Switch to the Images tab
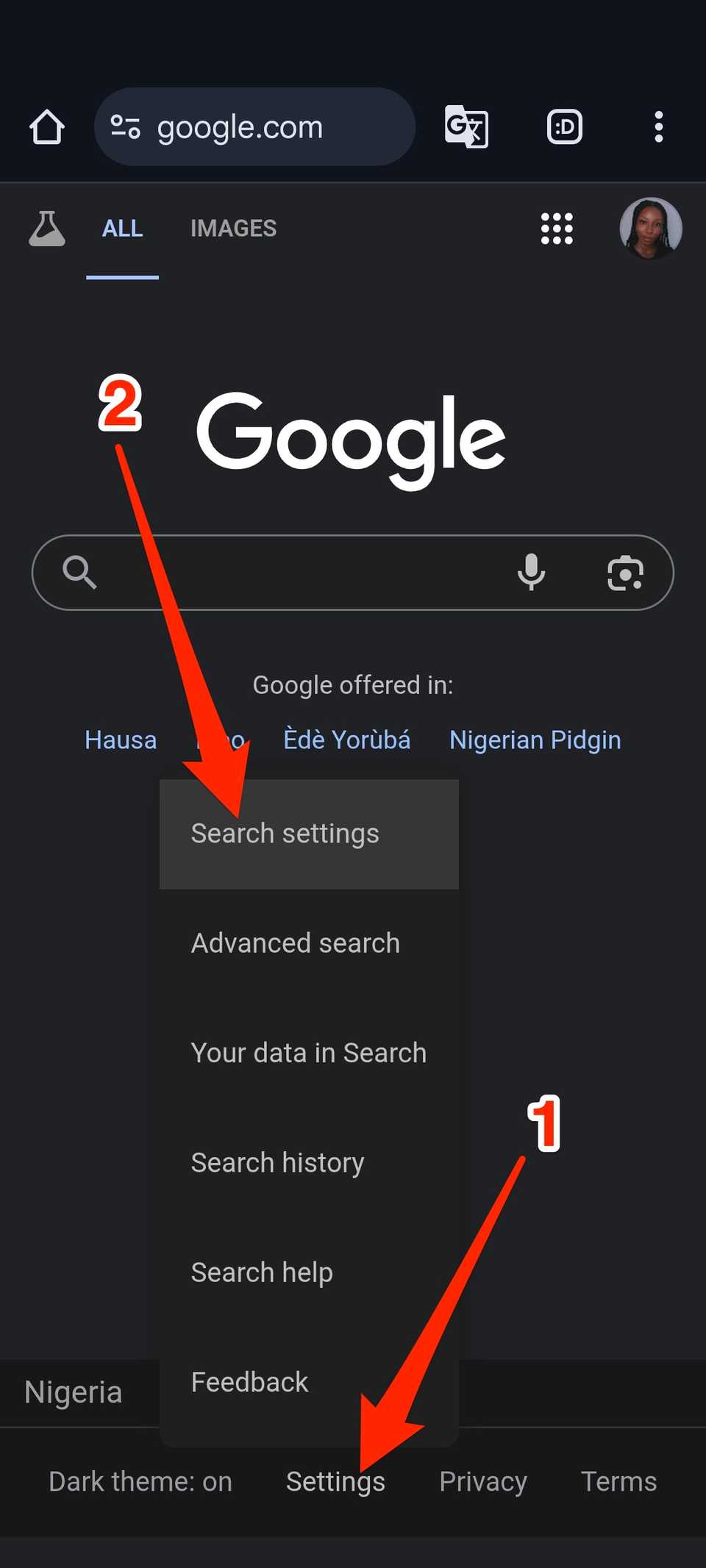This screenshot has width=706, height=1568. click(233, 229)
